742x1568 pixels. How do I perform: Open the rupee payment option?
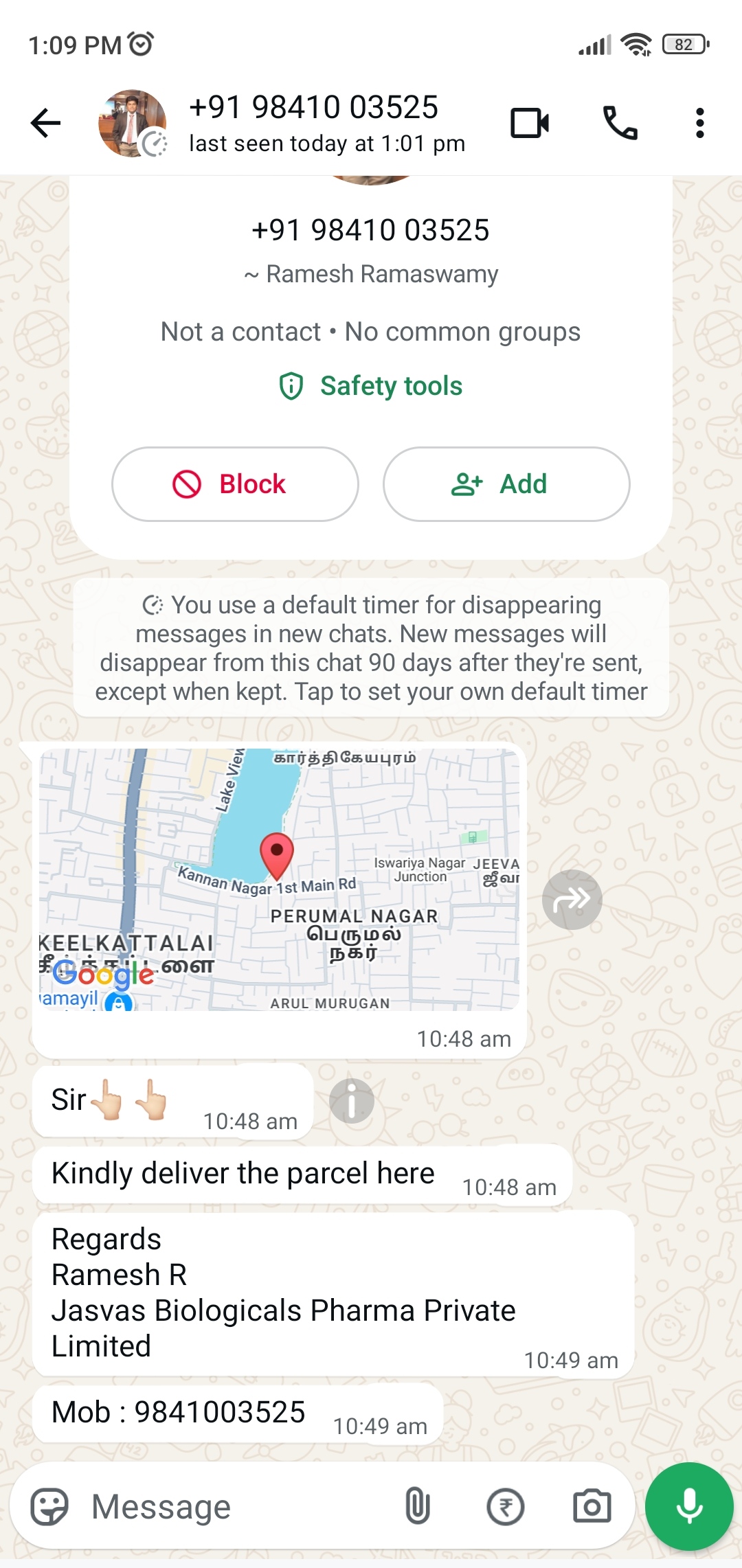coord(506,1507)
